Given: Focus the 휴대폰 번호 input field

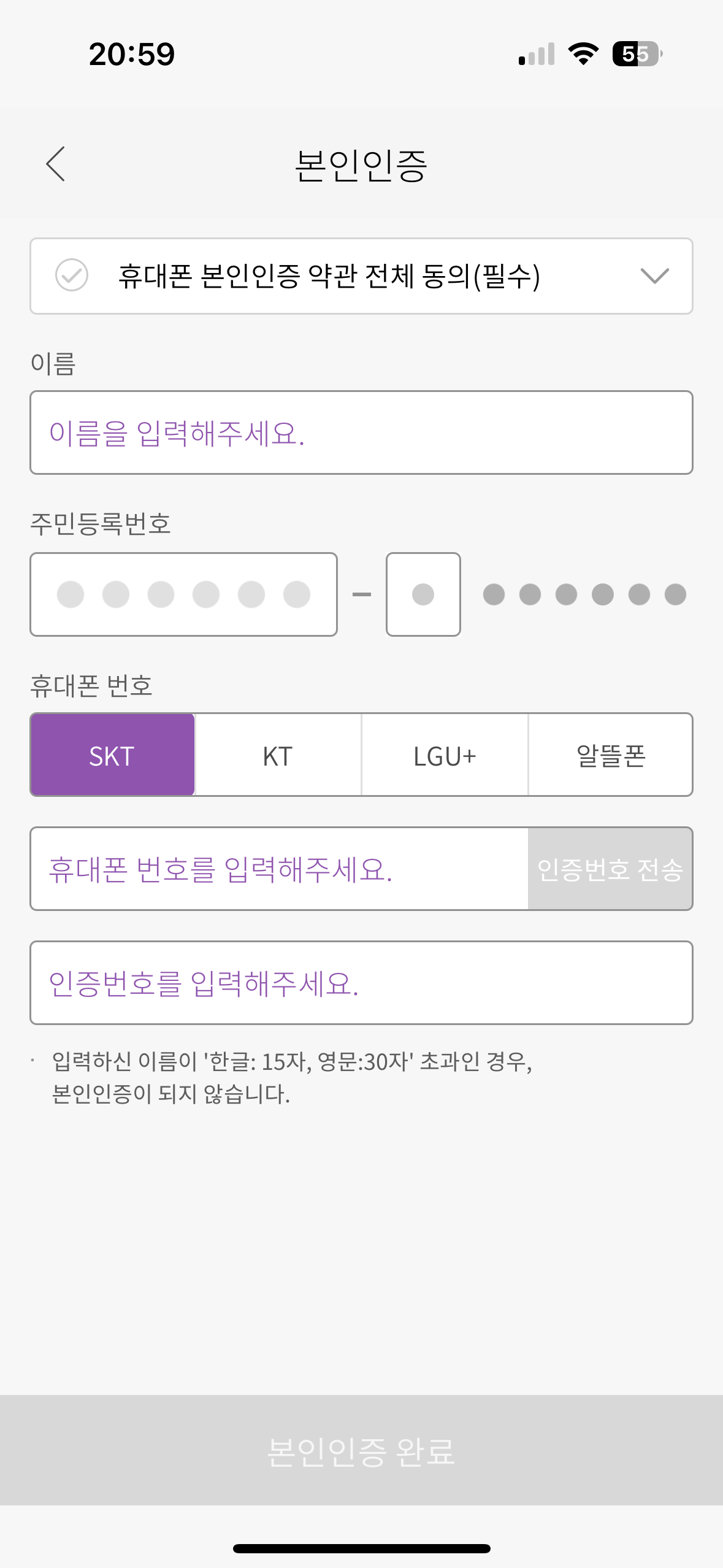Looking at the screenshot, I should tap(279, 869).
